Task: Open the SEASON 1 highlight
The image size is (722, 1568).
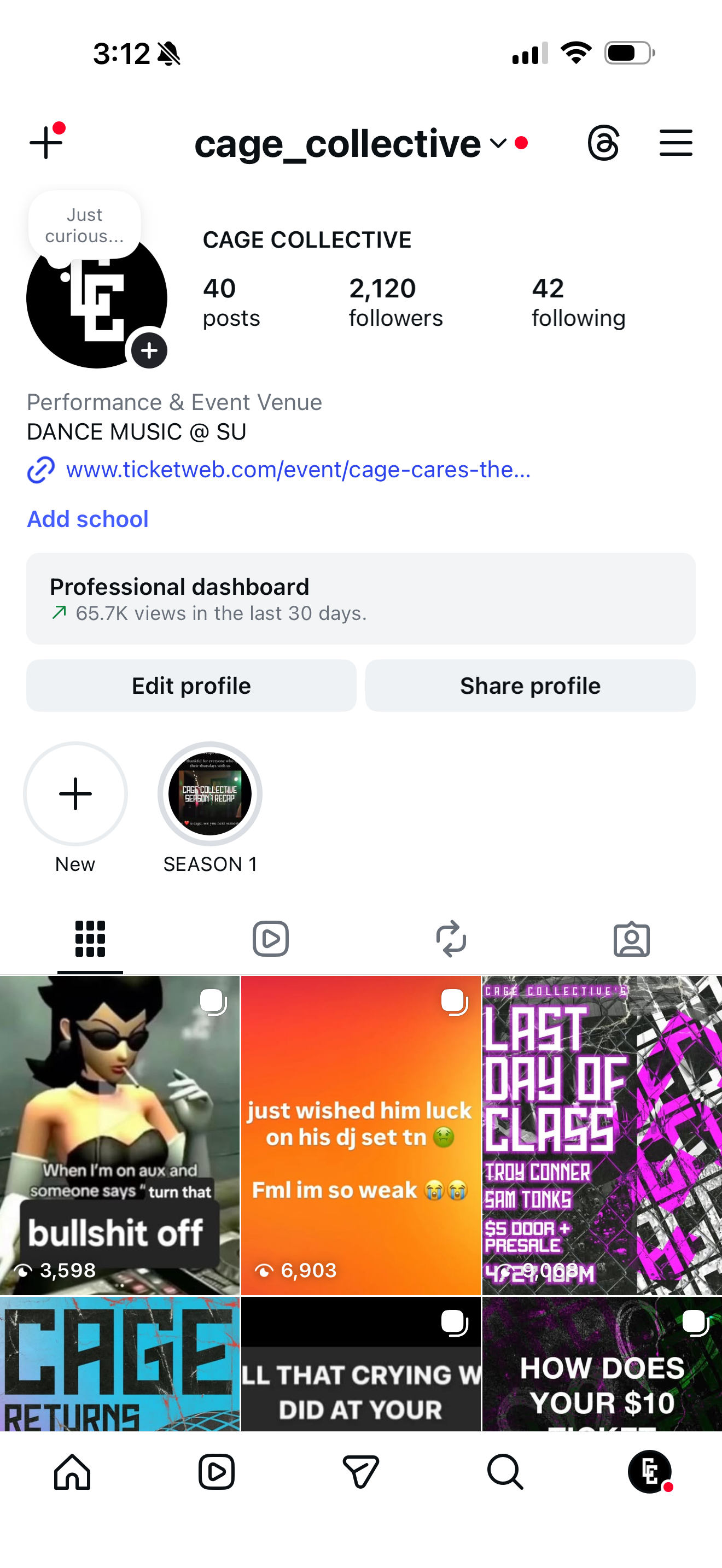Action: click(x=210, y=794)
